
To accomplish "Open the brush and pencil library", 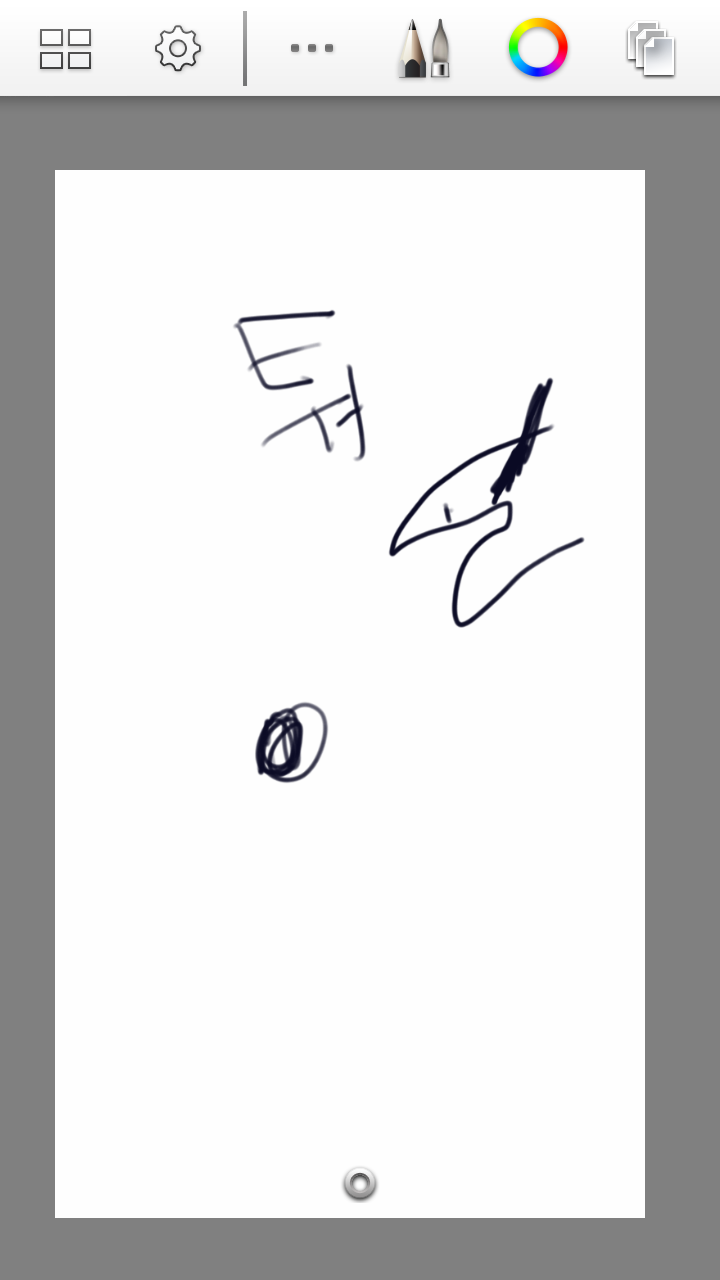I will [424, 48].
